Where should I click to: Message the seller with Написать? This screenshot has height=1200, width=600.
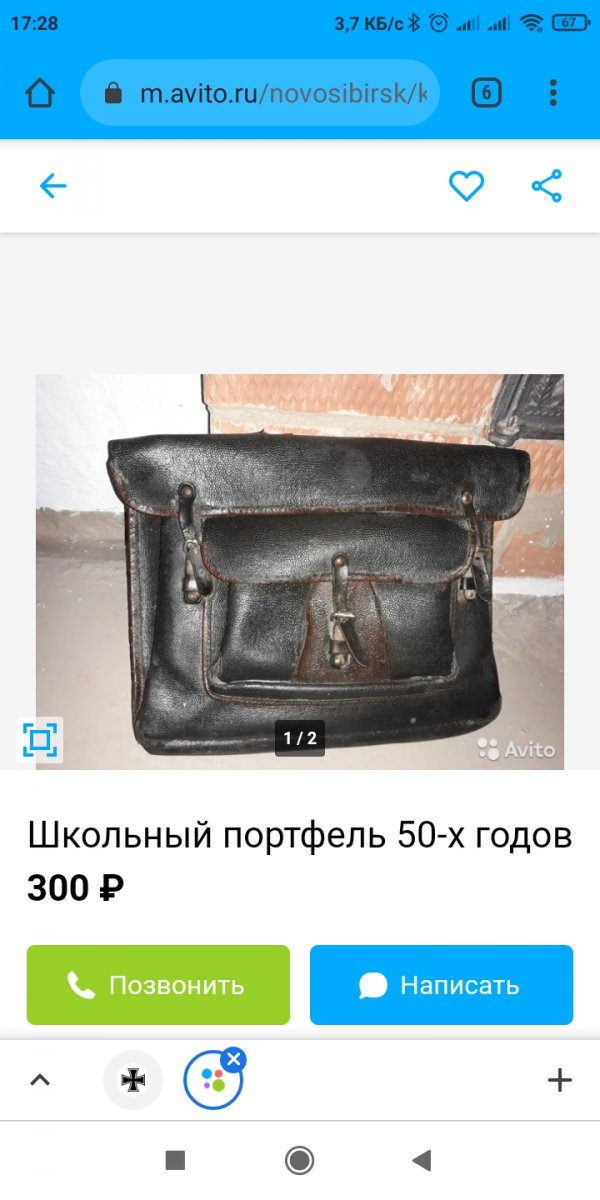pyautogui.click(x=441, y=985)
